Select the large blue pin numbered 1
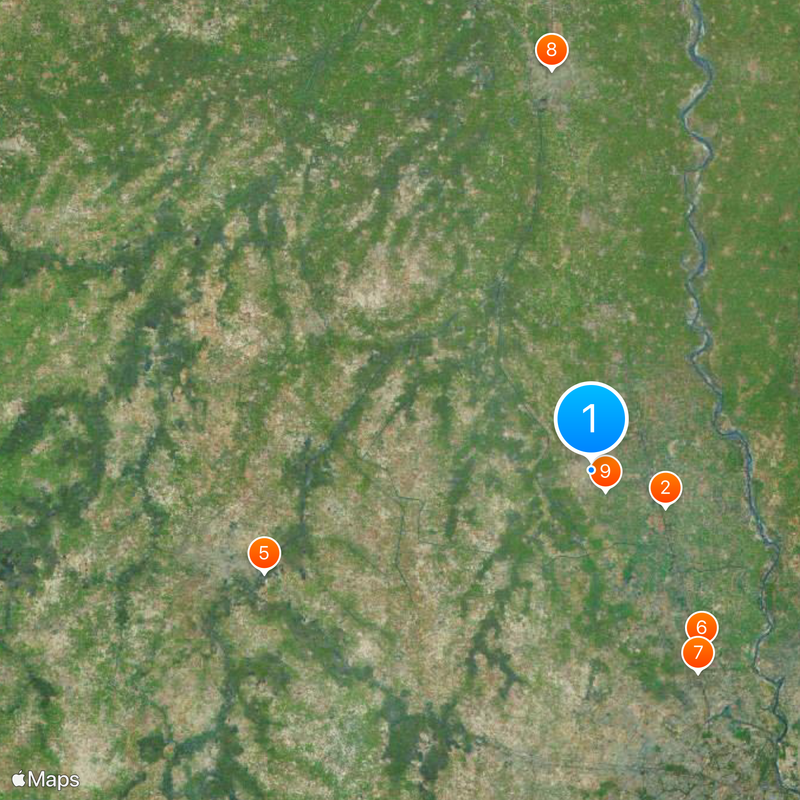 pos(591,418)
